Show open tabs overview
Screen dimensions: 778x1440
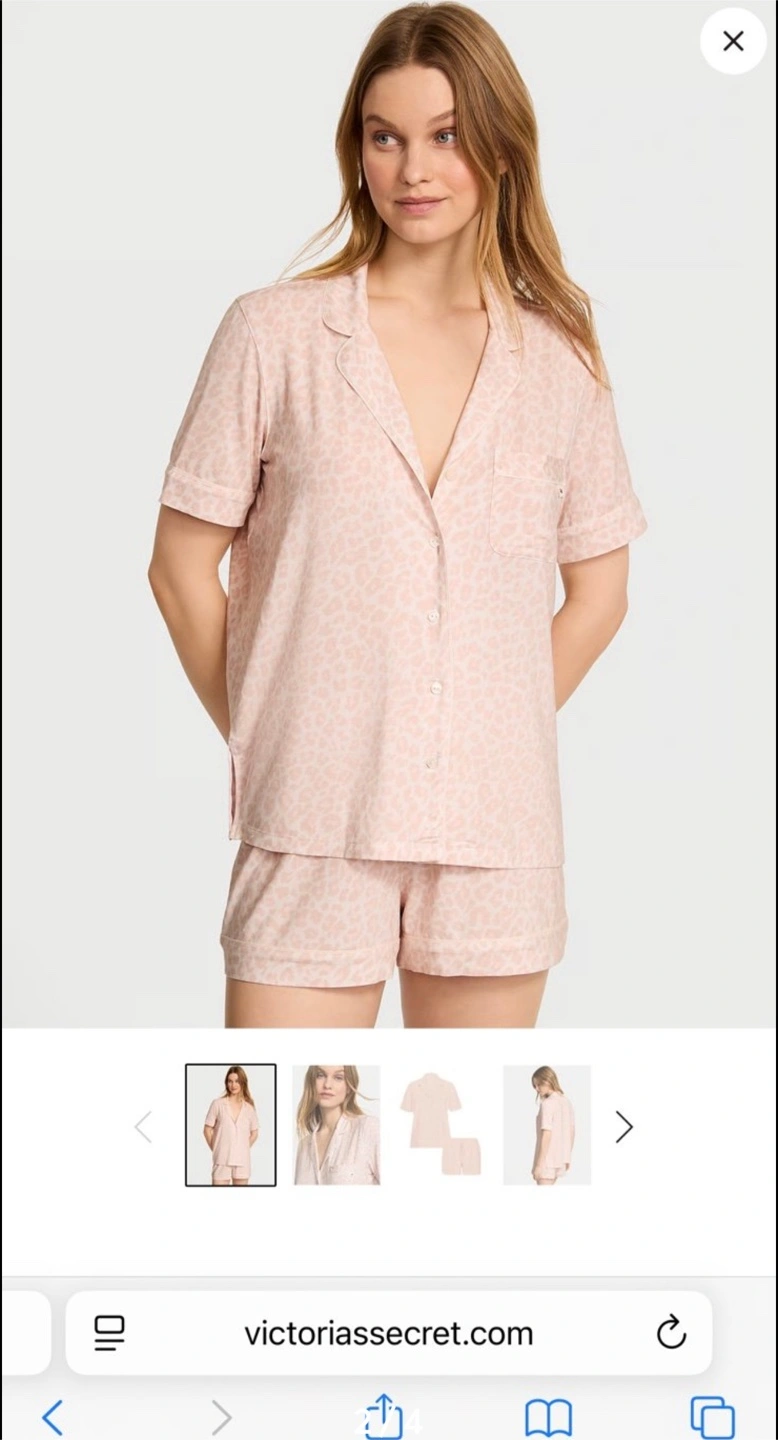tap(712, 1417)
